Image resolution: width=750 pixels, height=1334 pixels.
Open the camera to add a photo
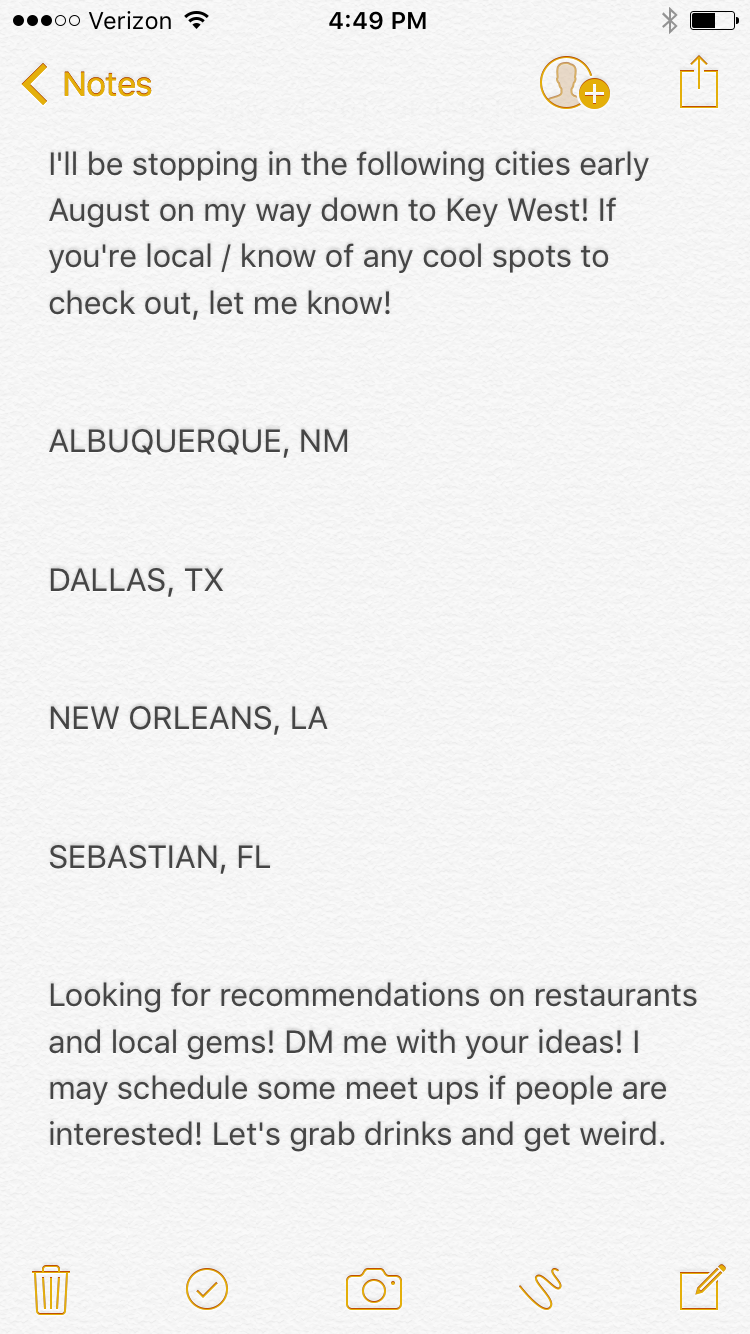[x=374, y=1289]
